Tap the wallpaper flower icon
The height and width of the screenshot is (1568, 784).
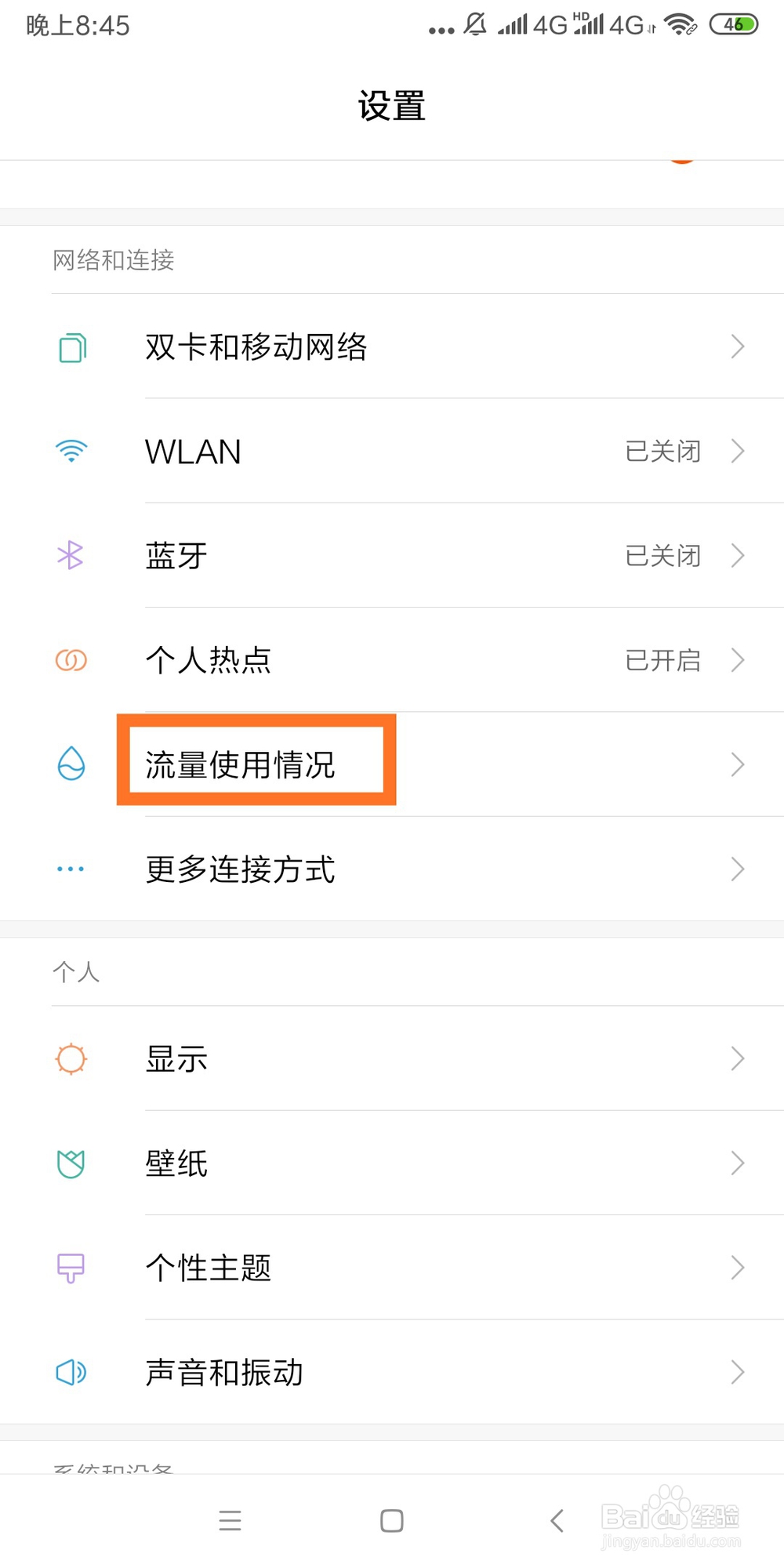click(70, 1163)
